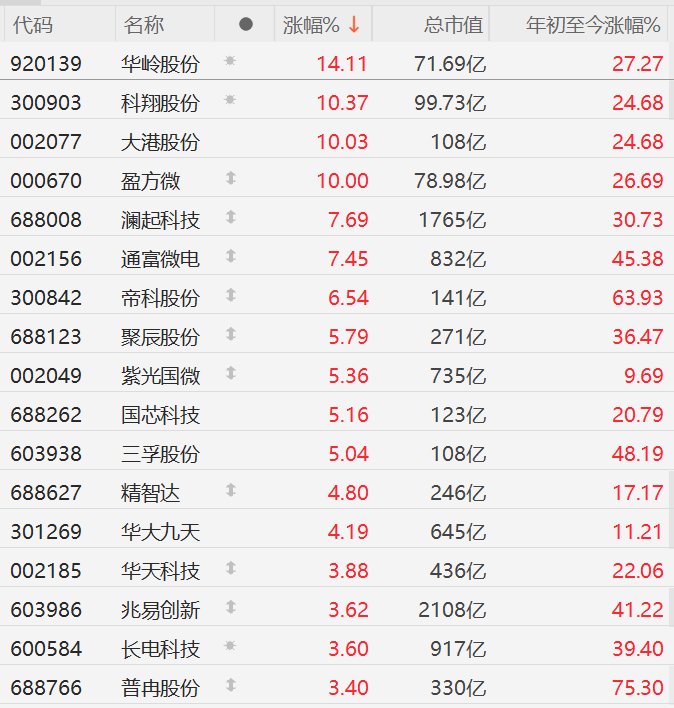View 澜起科技 stock details
This screenshot has width=674, height=708.
tap(160, 219)
